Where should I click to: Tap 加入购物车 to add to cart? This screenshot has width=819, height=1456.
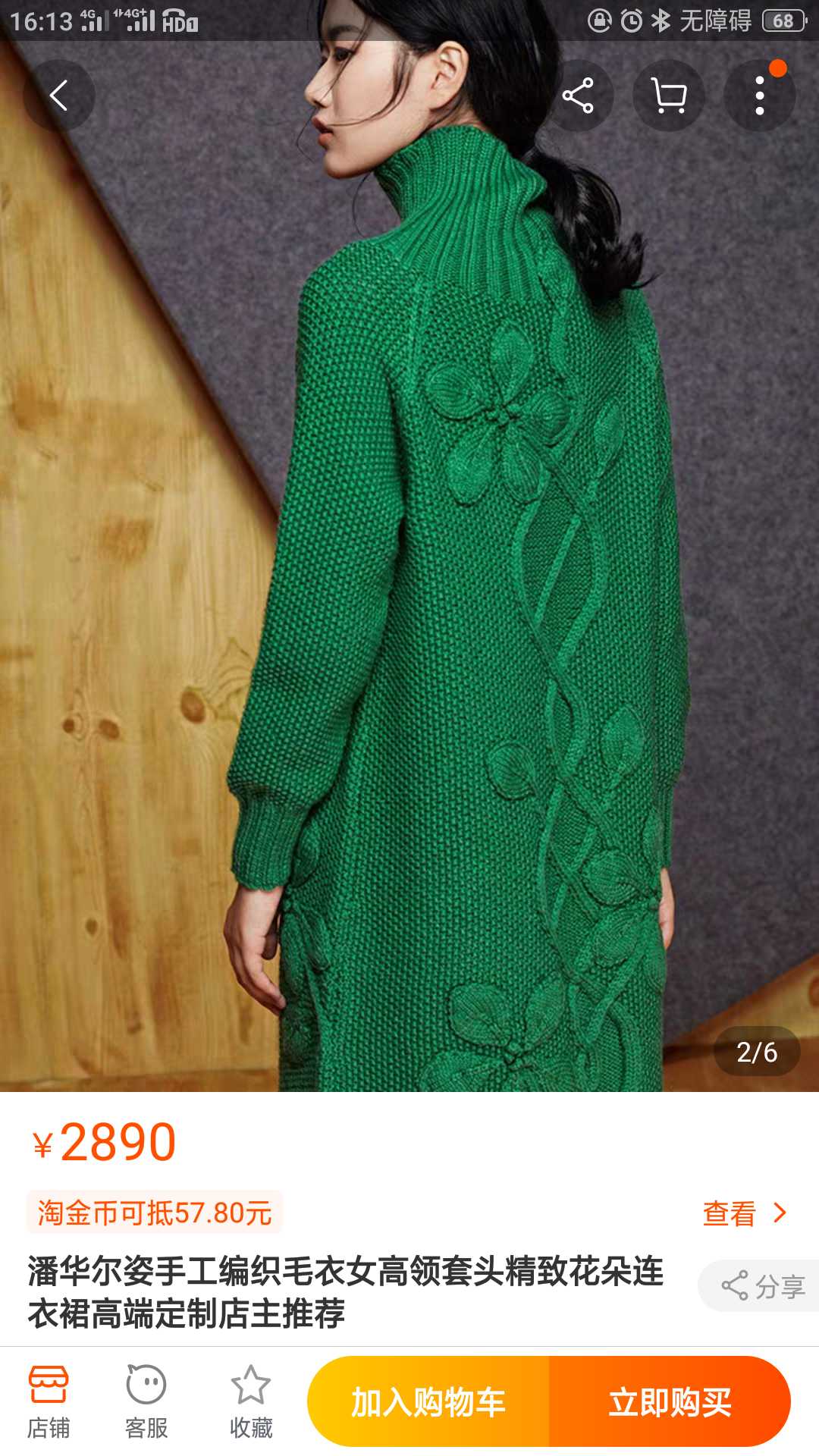click(x=428, y=1402)
